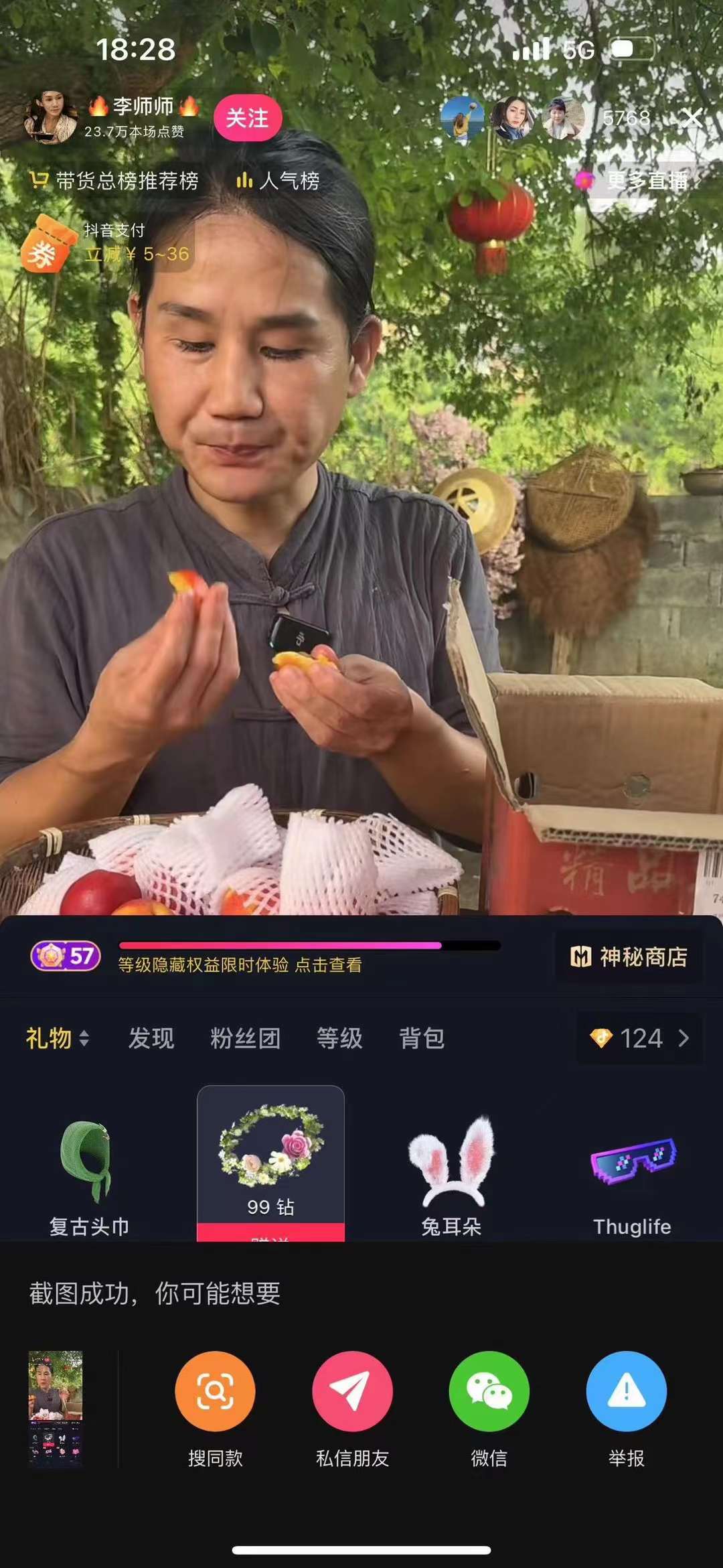723x1568 pixels.
Task: Claim the 抖音支付 coupon discount
Action: pyautogui.click(x=107, y=244)
